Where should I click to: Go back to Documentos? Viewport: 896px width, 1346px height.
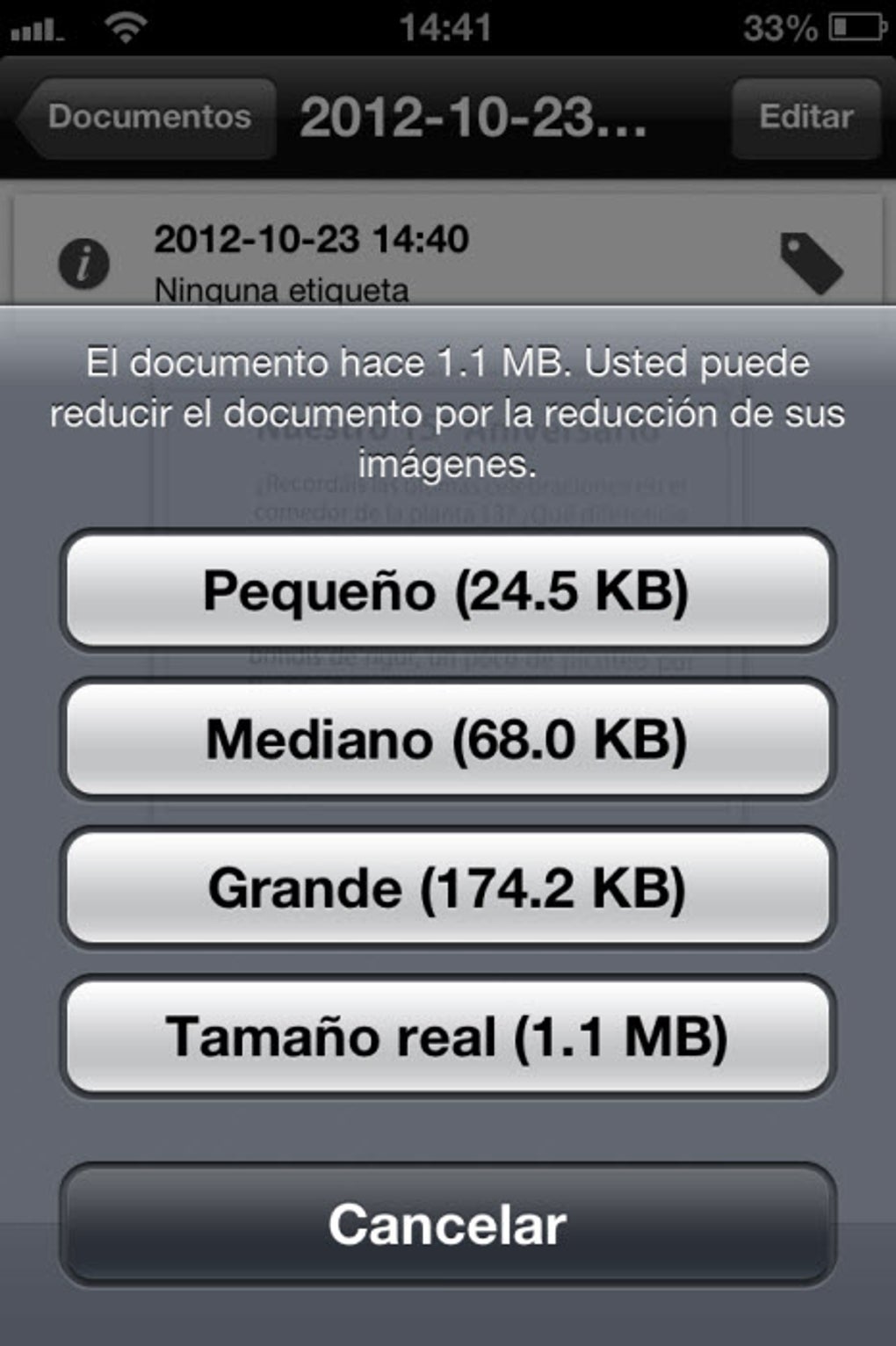pos(147,117)
